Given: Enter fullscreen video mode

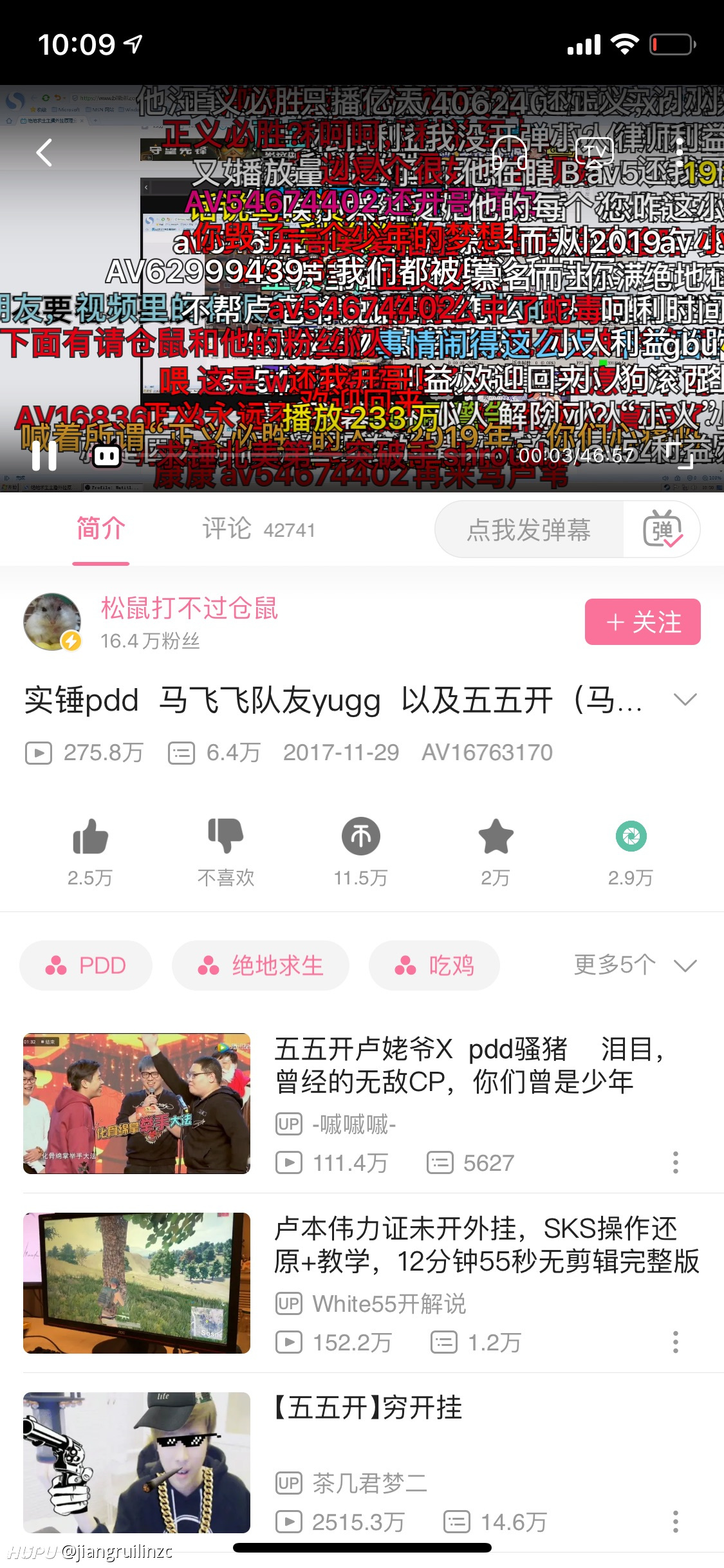Looking at the screenshot, I should [x=680, y=456].
